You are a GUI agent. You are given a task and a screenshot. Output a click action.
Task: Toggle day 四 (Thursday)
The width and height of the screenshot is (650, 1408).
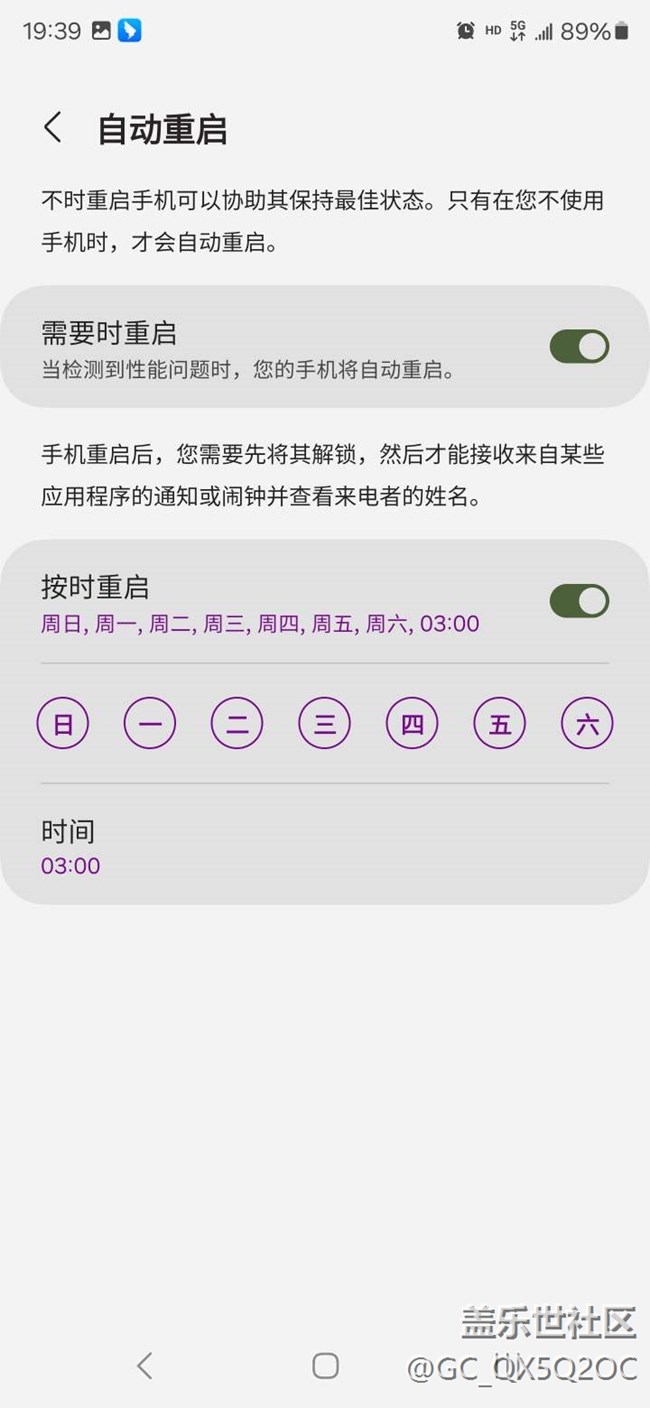point(412,724)
